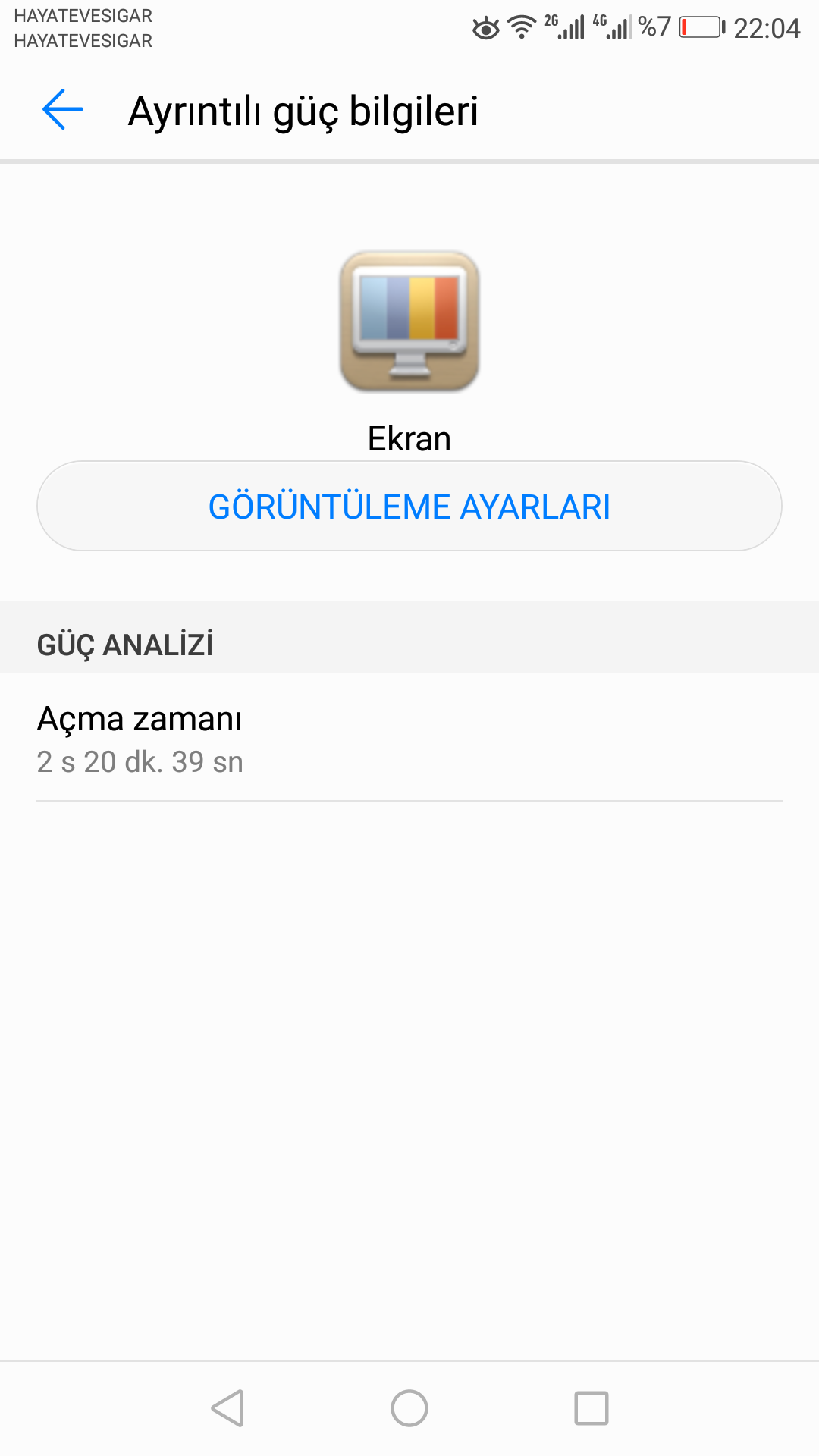This screenshot has height=1456, width=819.
Task: Open recent apps with the square button
Action: pos(591,1408)
